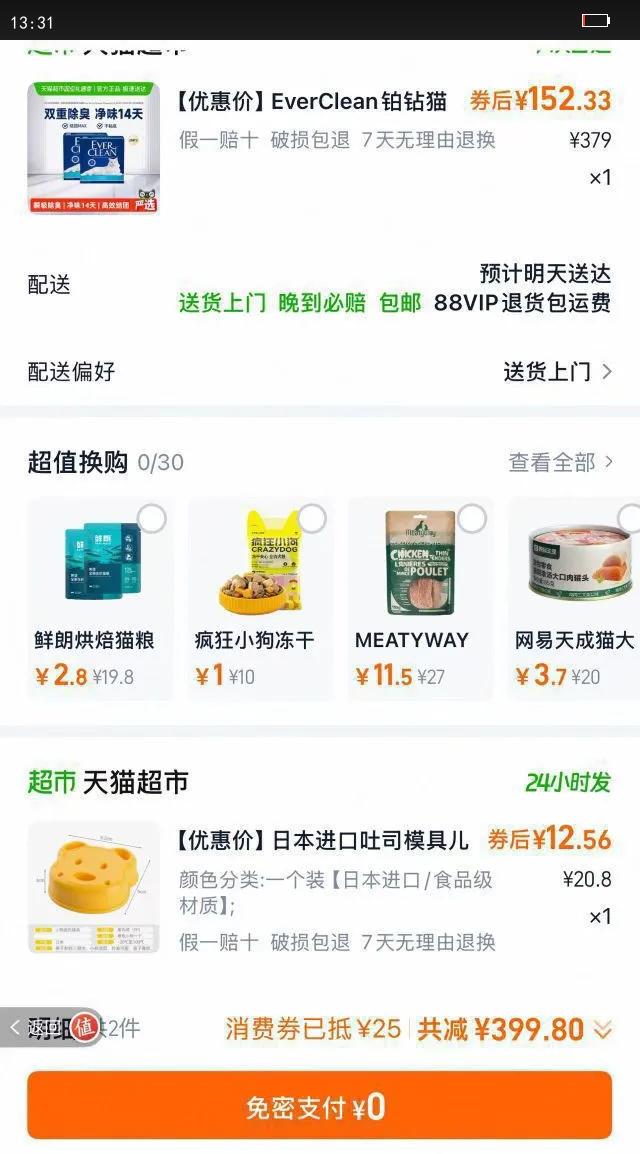Select the 疯狂小狗冻干 add-on checkbox
Viewport: 640px width, 1154px height.
click(x=312, y=518)
